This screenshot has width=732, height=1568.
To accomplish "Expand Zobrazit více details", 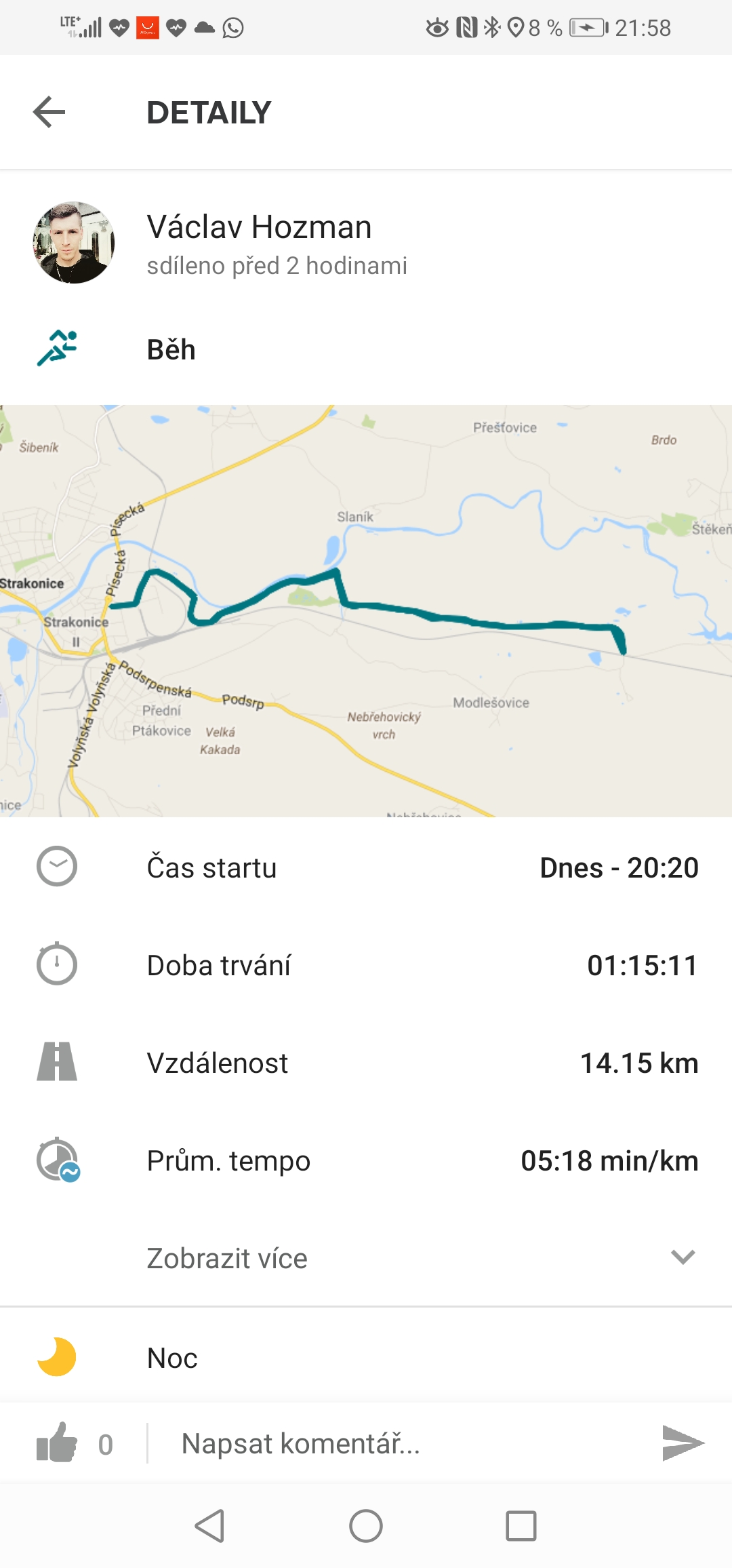I will tap(366, 1258).
